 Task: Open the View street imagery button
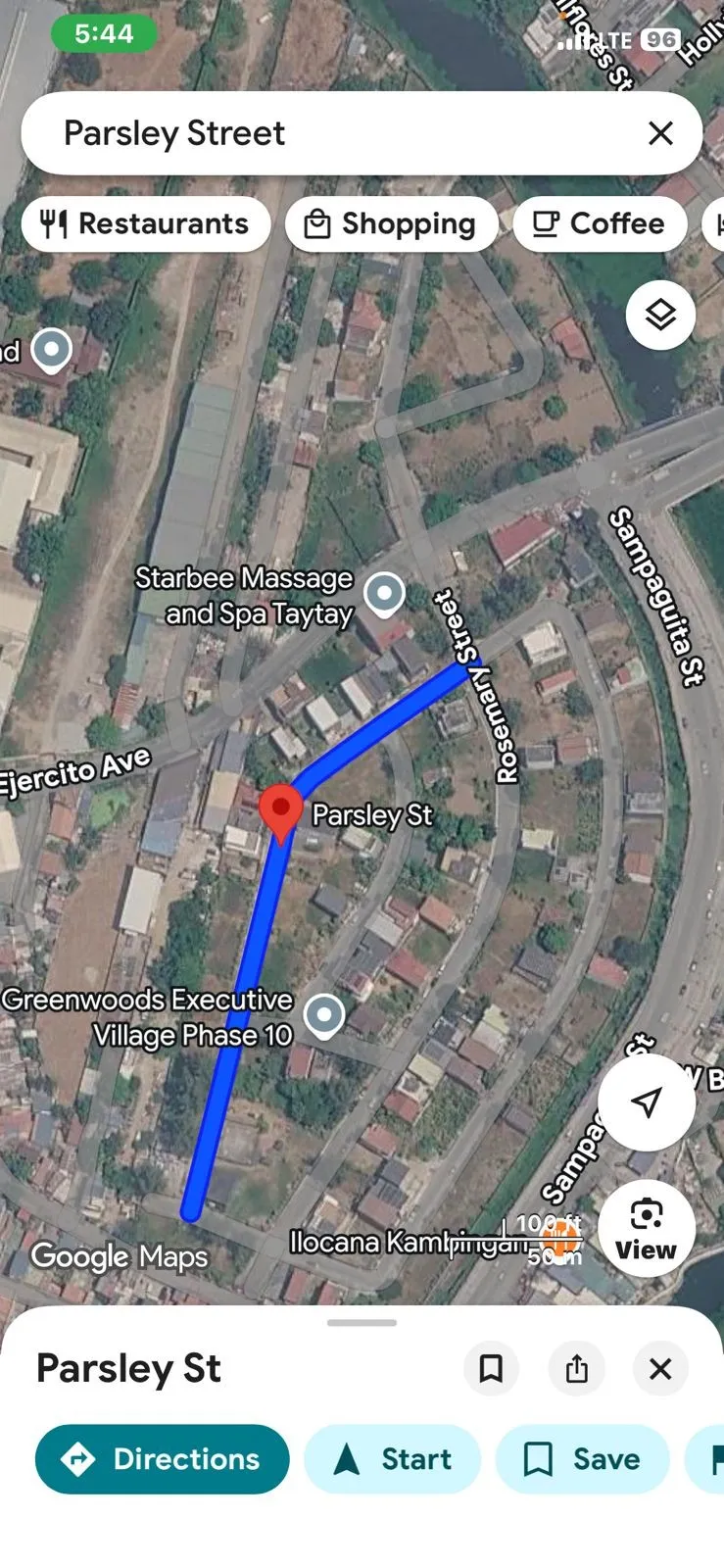(x=647, y=1229)
